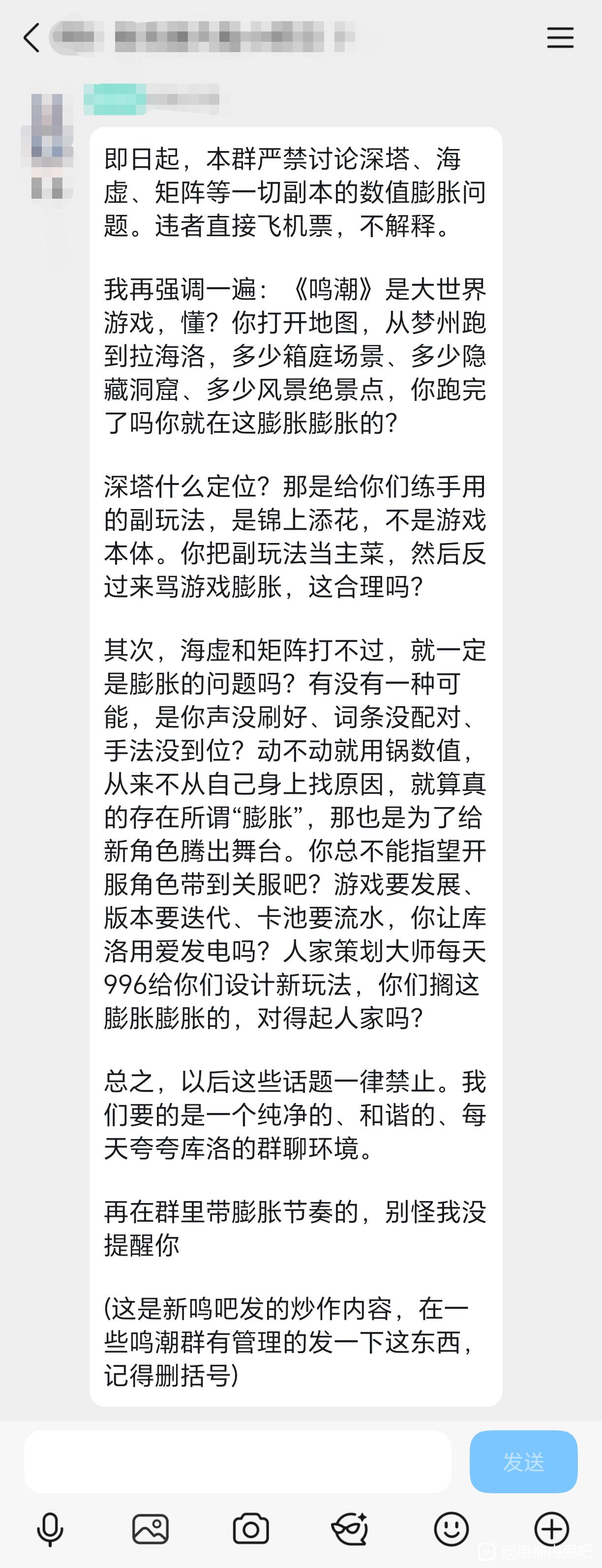The height and width of the screenshot is (1568, 602).
Task: Go back using the top-left arrow
Action: (31, 38)
